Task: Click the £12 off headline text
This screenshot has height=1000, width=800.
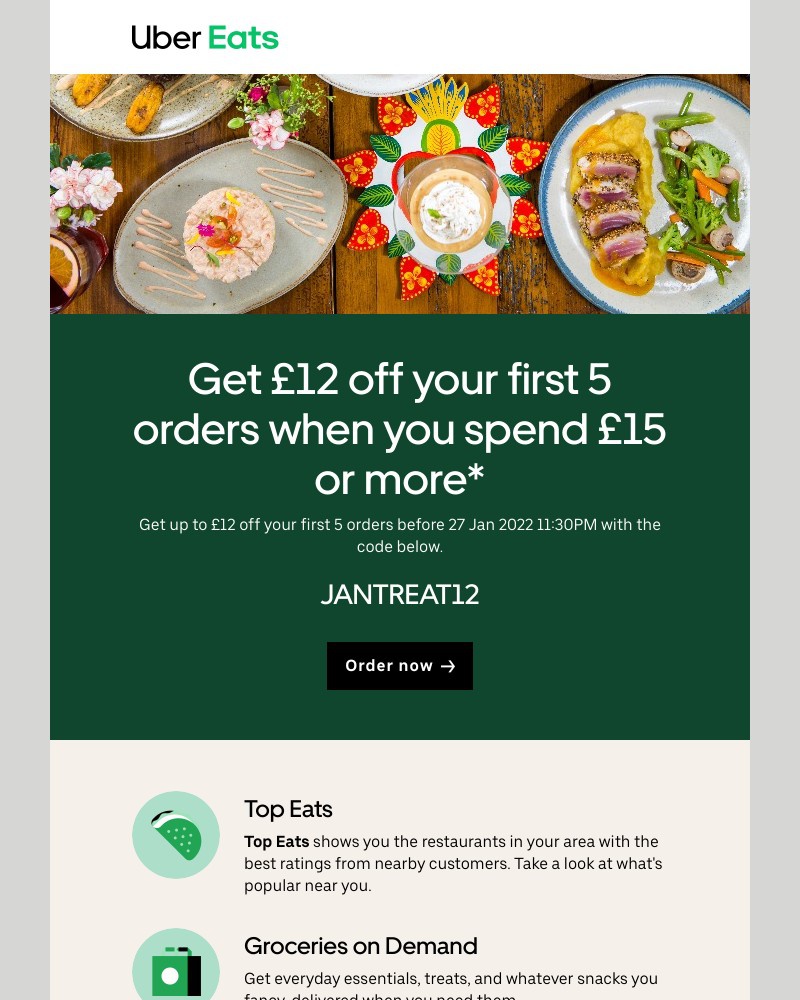Action: (x=400, y=429)
